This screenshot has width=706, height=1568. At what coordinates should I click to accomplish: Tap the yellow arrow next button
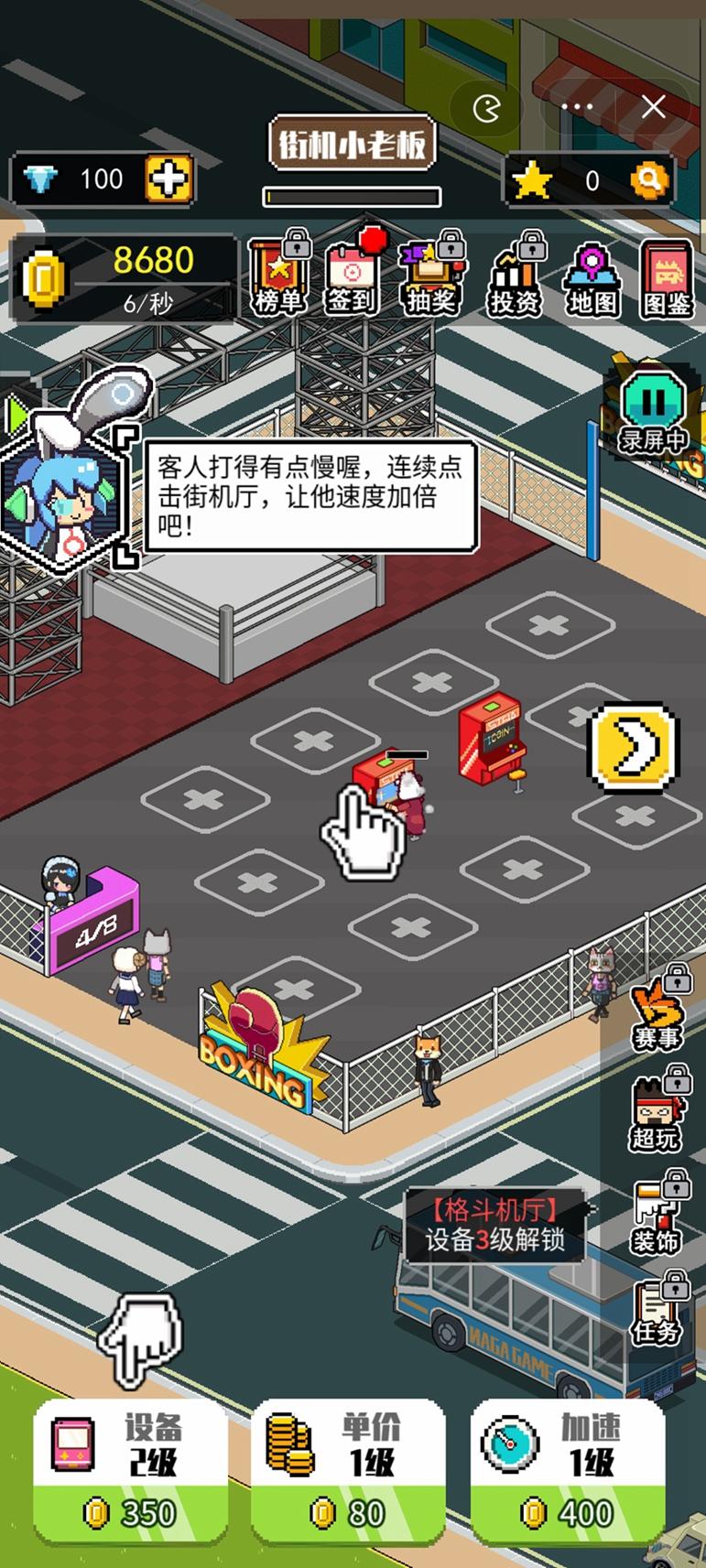click(634, 747)
